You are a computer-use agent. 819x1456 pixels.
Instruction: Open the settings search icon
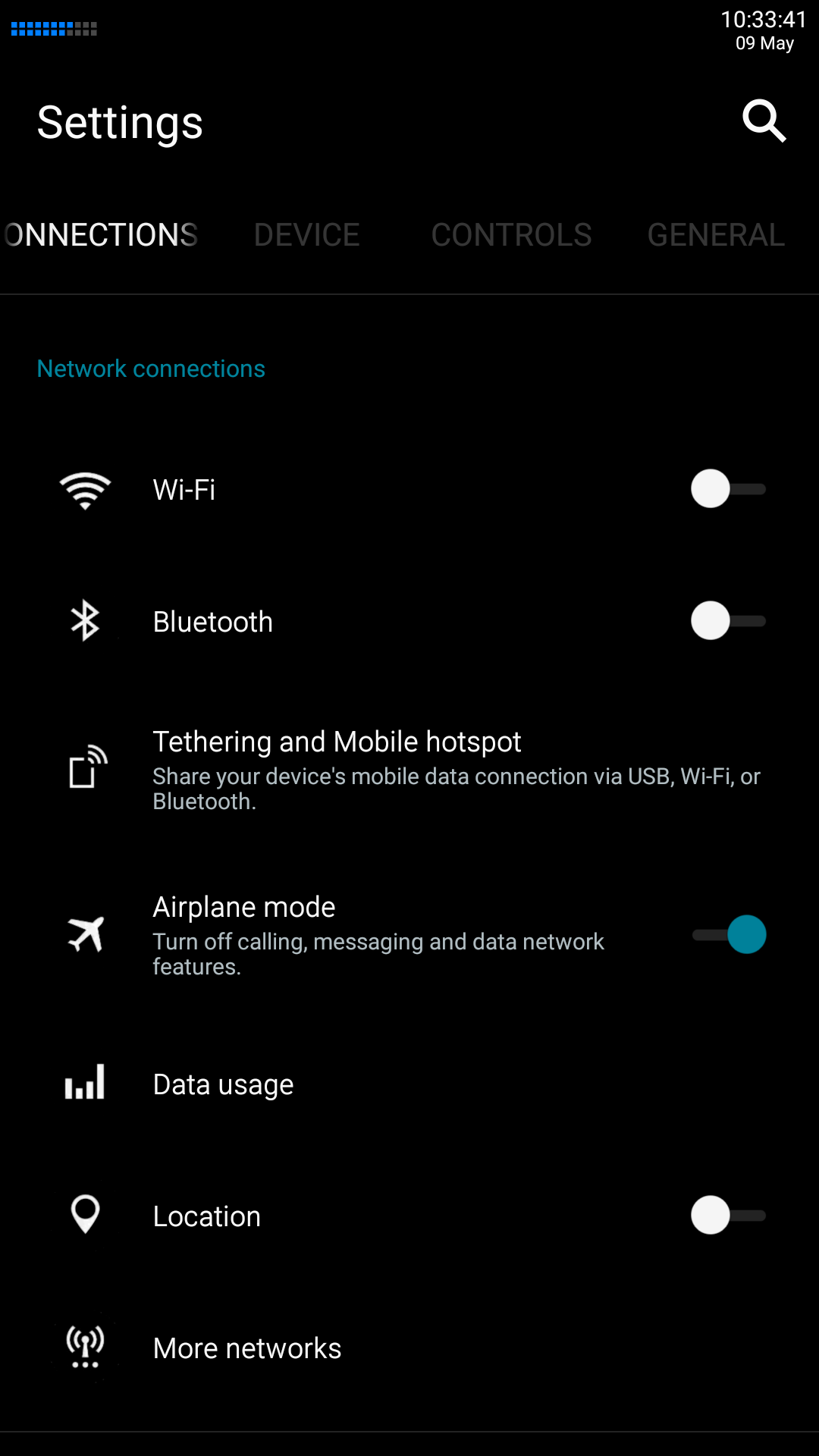coord(764,121)
